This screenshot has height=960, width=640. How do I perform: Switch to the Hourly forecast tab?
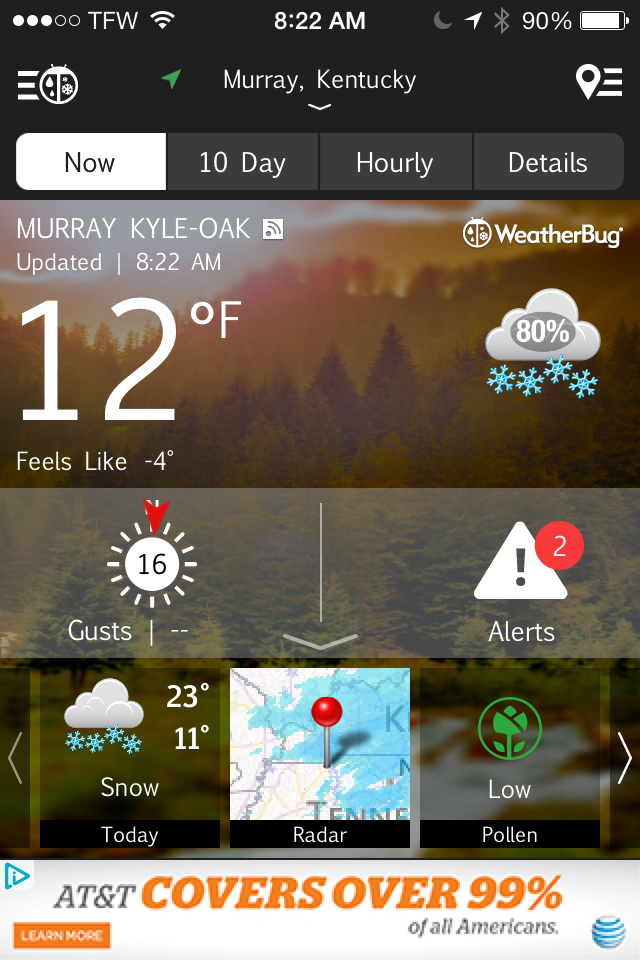click(x=395, y=162)
